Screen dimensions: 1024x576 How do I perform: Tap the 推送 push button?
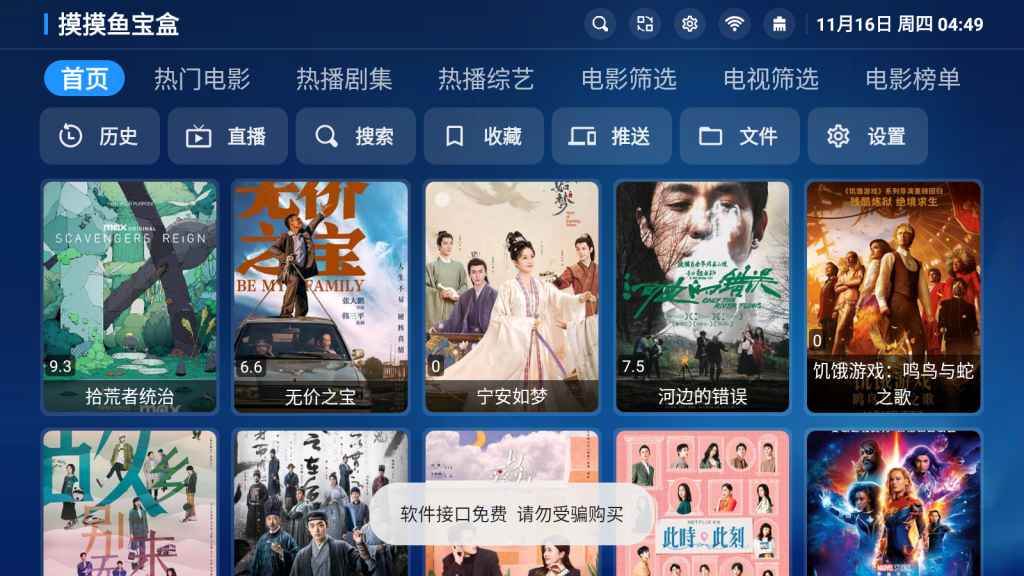612,136
